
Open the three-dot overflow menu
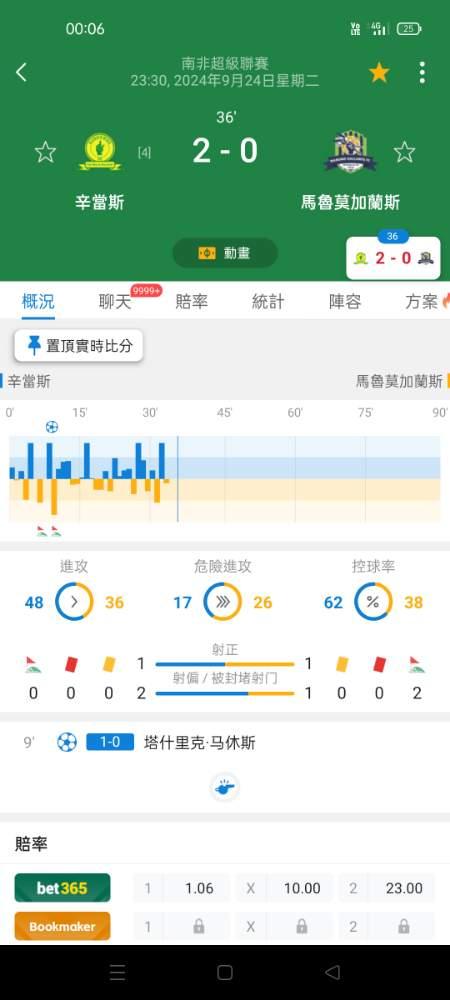tap(422, 73)
